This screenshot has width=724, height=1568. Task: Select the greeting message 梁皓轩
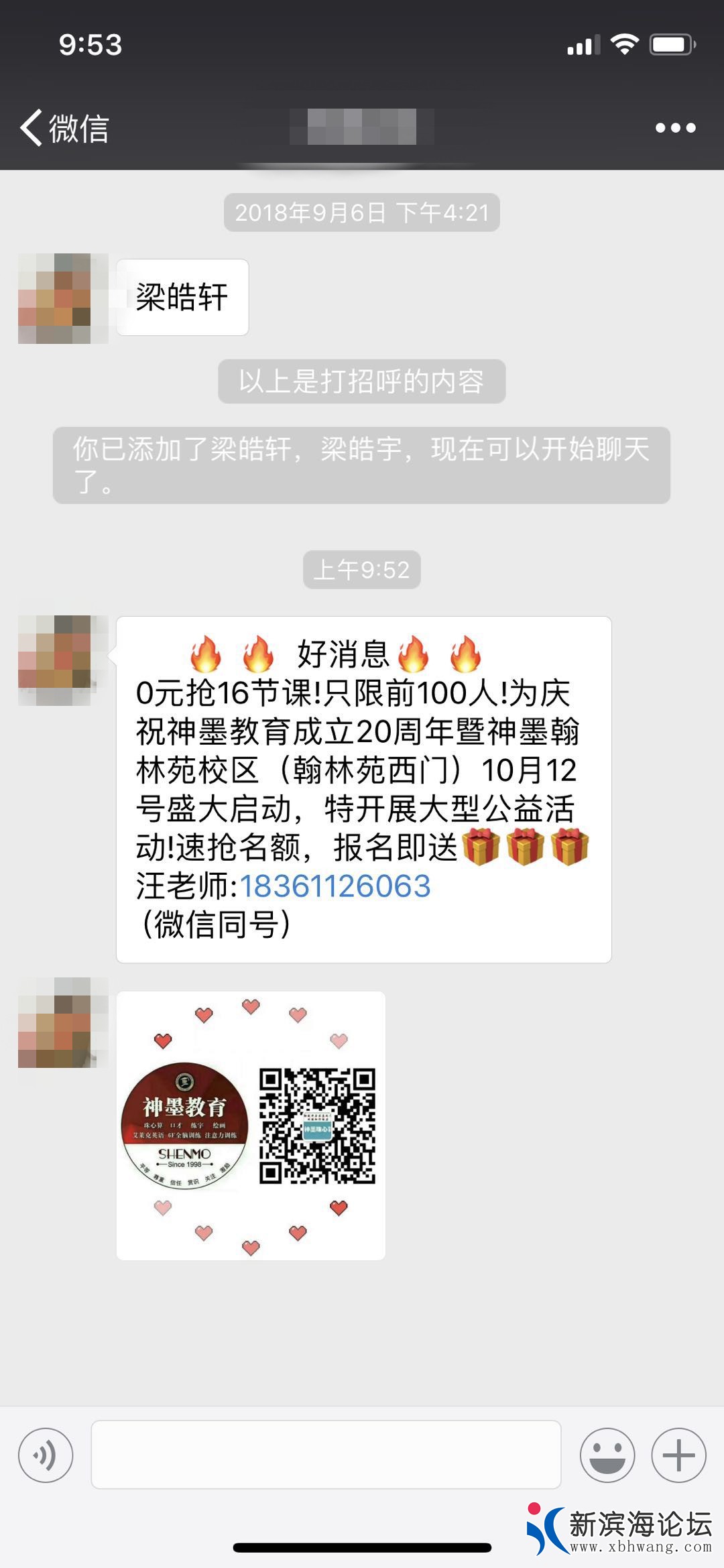(x=181, y=296)
